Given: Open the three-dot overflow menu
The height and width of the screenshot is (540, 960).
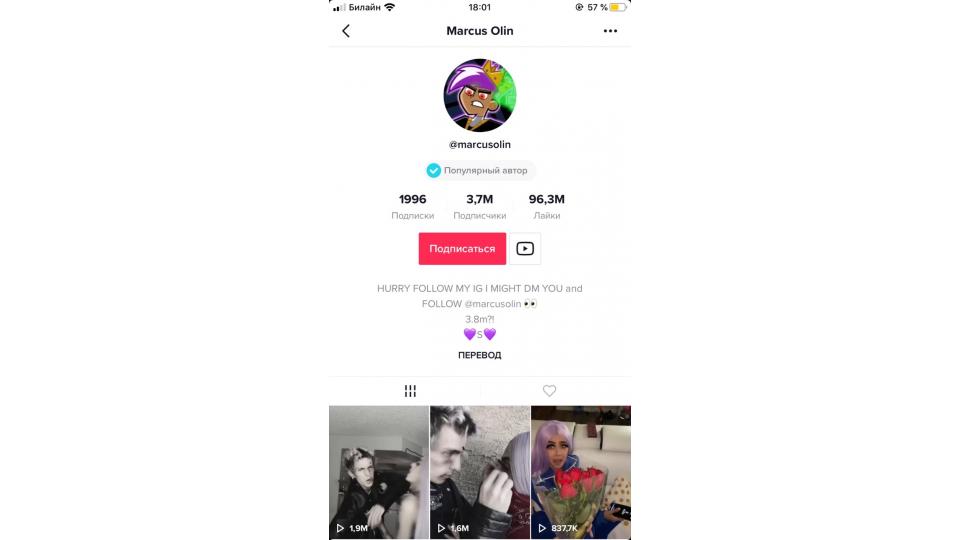Looking at the screenshot, I should pos(610,31).
